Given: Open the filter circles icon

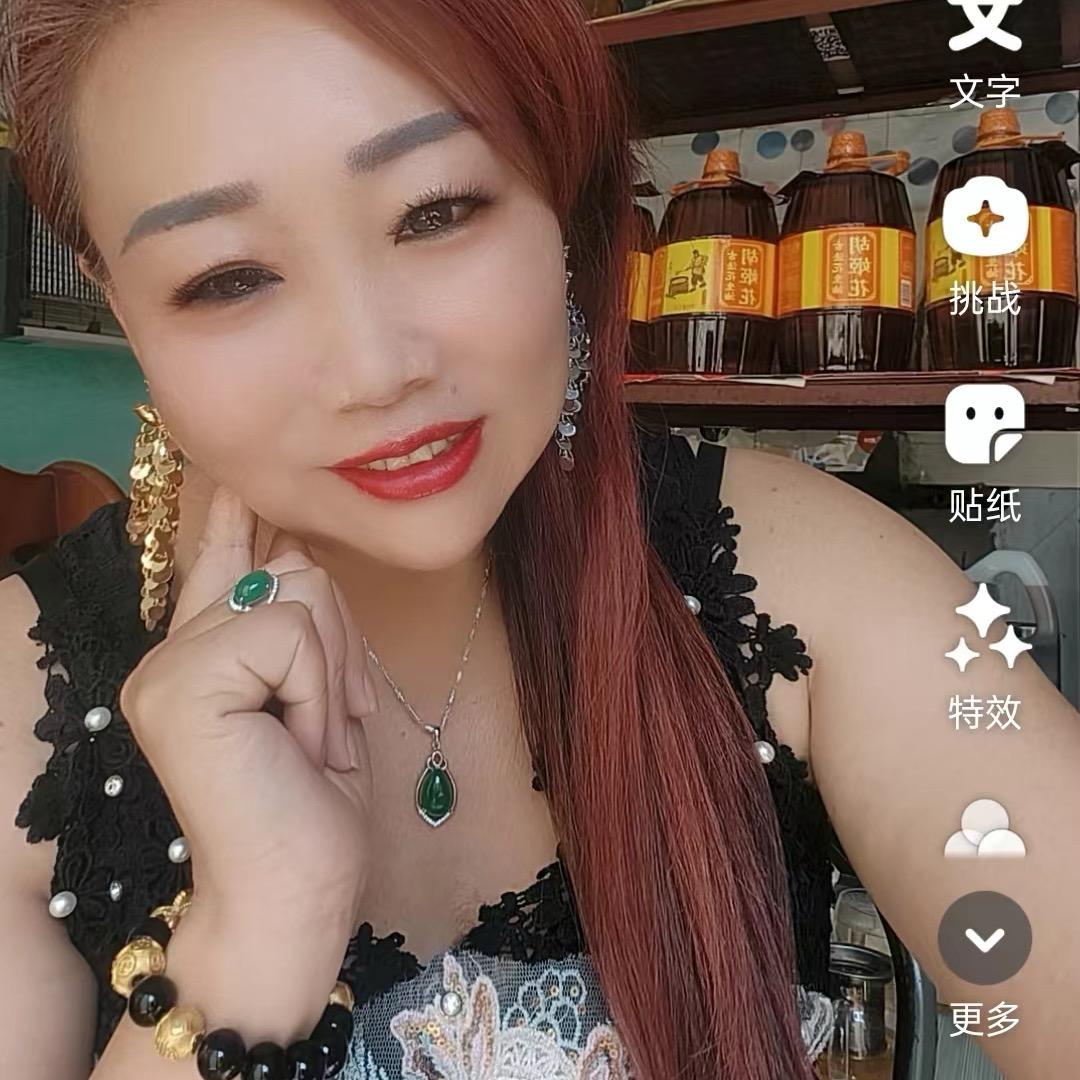Looking at the screenshot, I should (x=985, y=828).
